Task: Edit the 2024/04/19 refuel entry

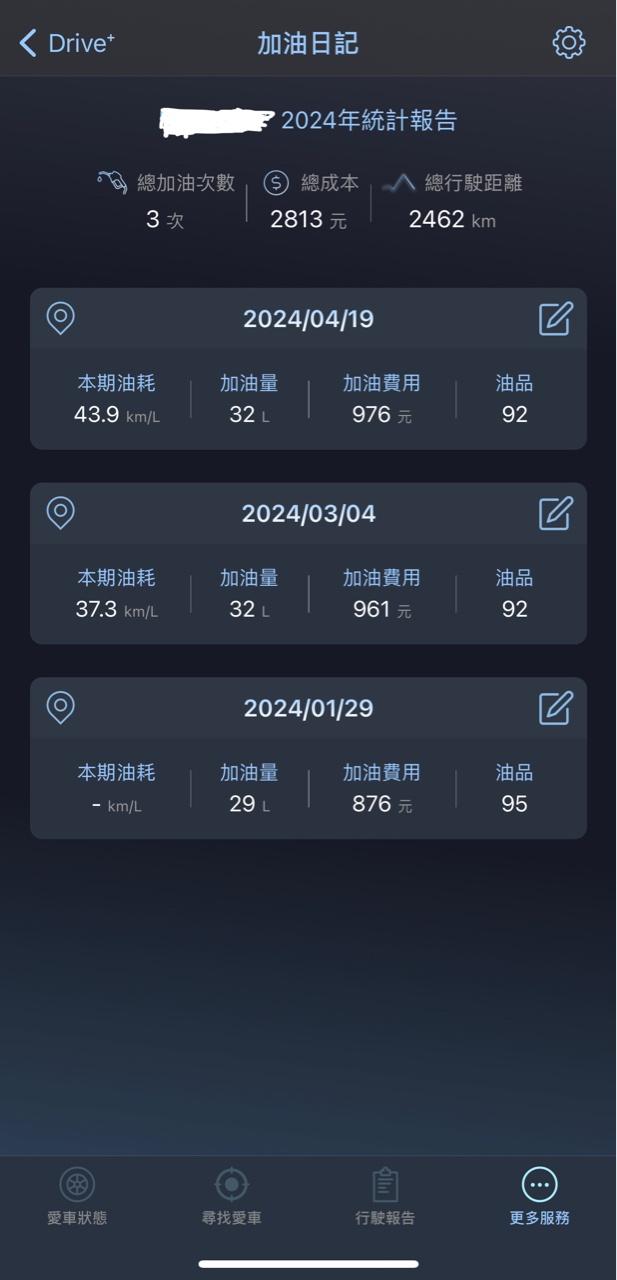Action: pyautogui.click(x=555, y=319)
